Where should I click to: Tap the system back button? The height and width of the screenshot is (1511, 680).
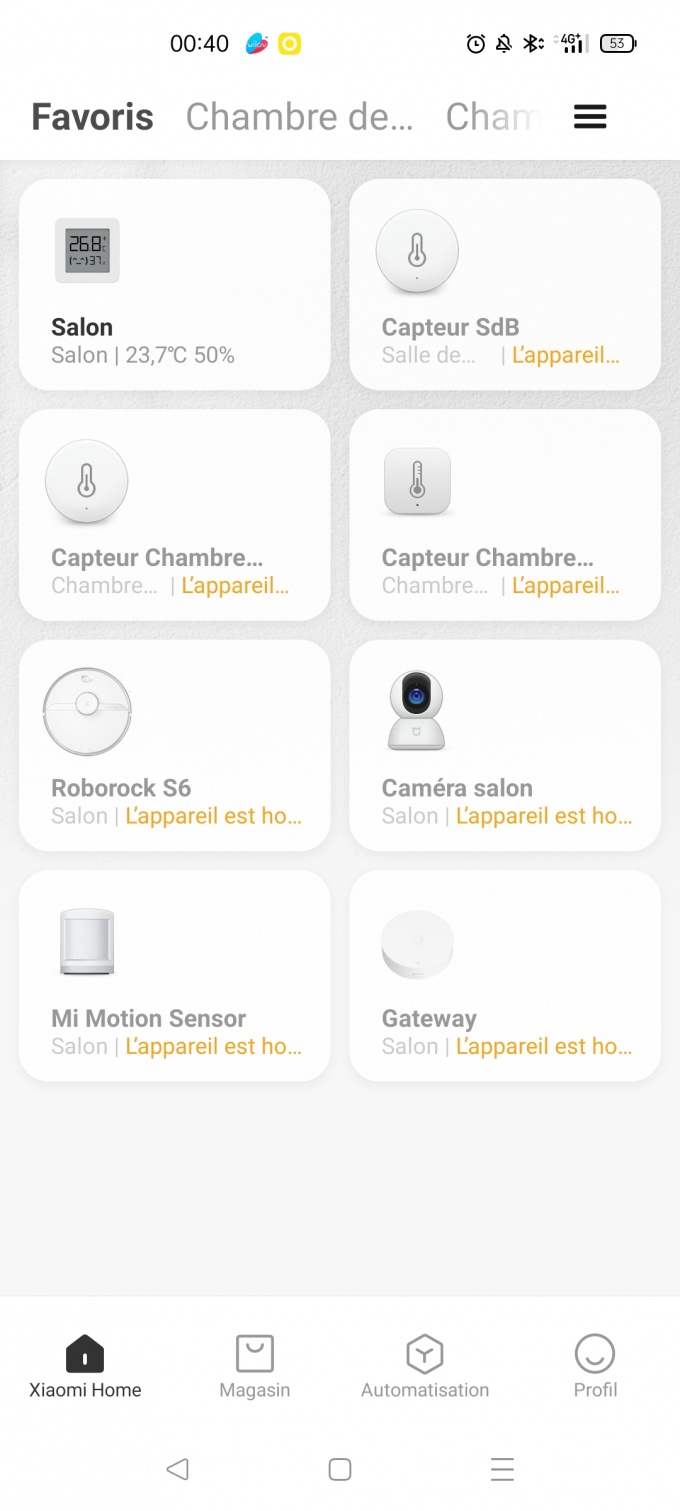(178, 1469)
